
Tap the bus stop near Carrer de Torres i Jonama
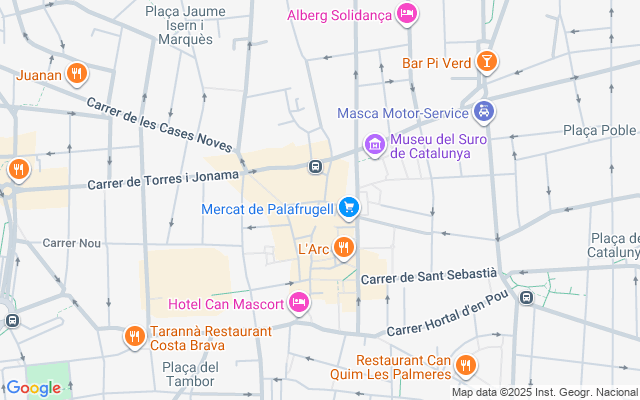(315, 166)
